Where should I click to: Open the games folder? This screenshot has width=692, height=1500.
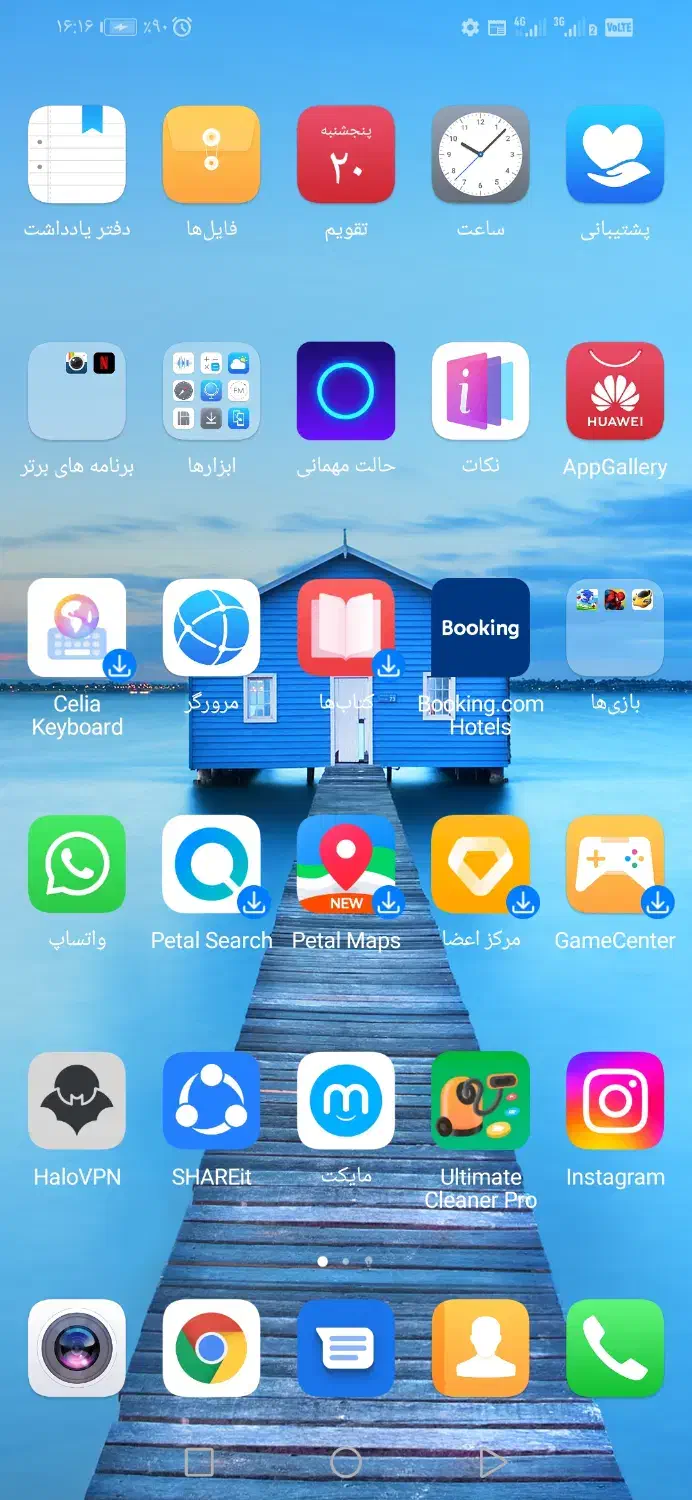point(615,627)
